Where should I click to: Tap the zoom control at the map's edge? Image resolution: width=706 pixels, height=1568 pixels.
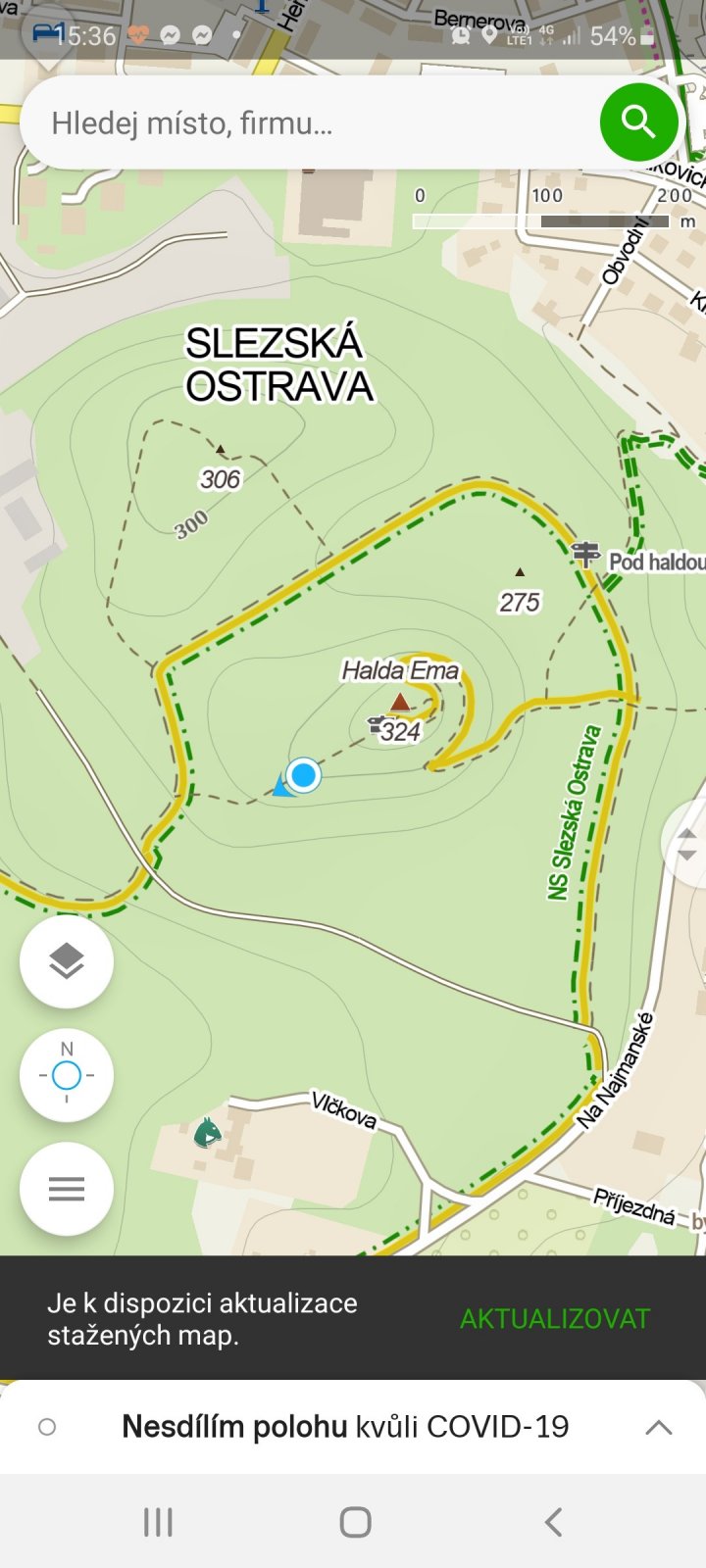click(685, 843)
